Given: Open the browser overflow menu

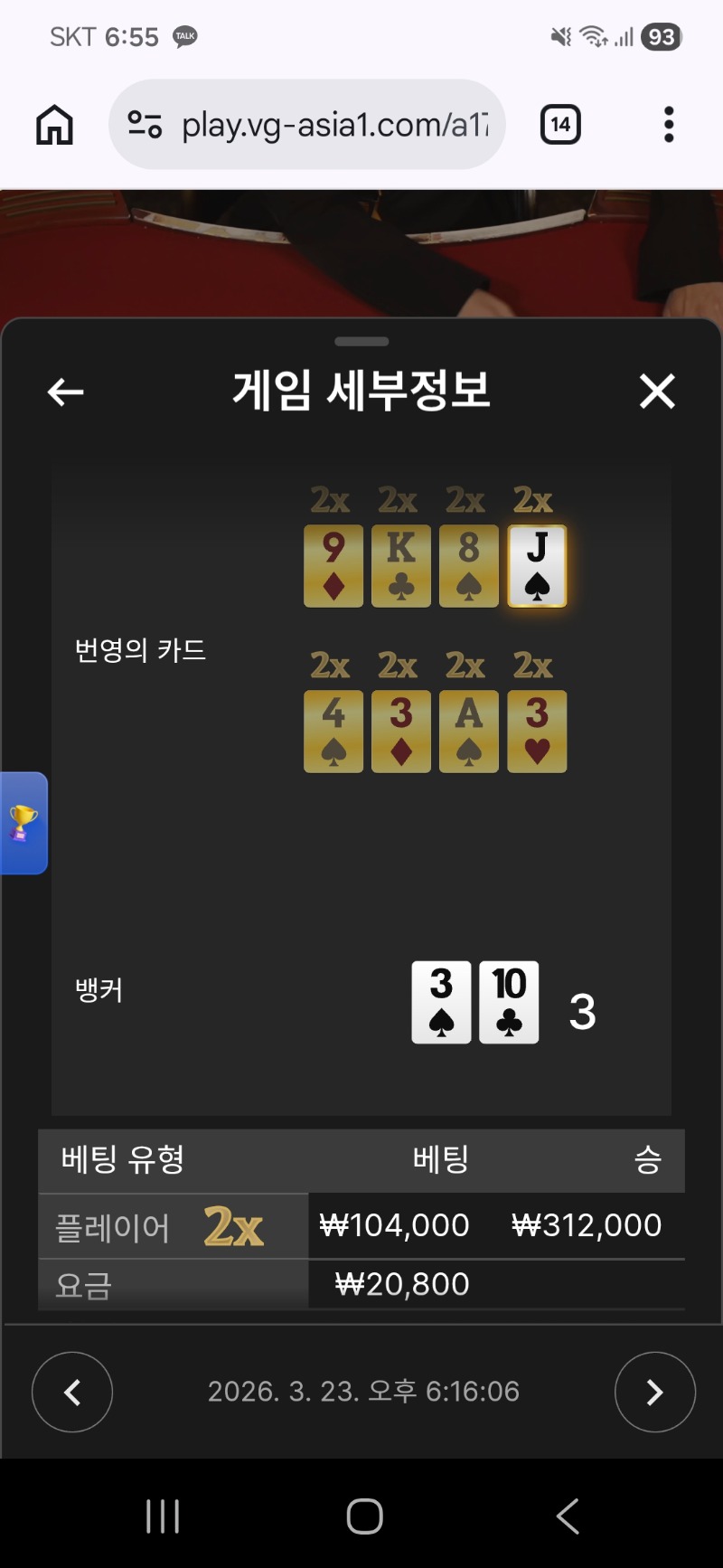Looking at the screenshot, I should (669, 125).
